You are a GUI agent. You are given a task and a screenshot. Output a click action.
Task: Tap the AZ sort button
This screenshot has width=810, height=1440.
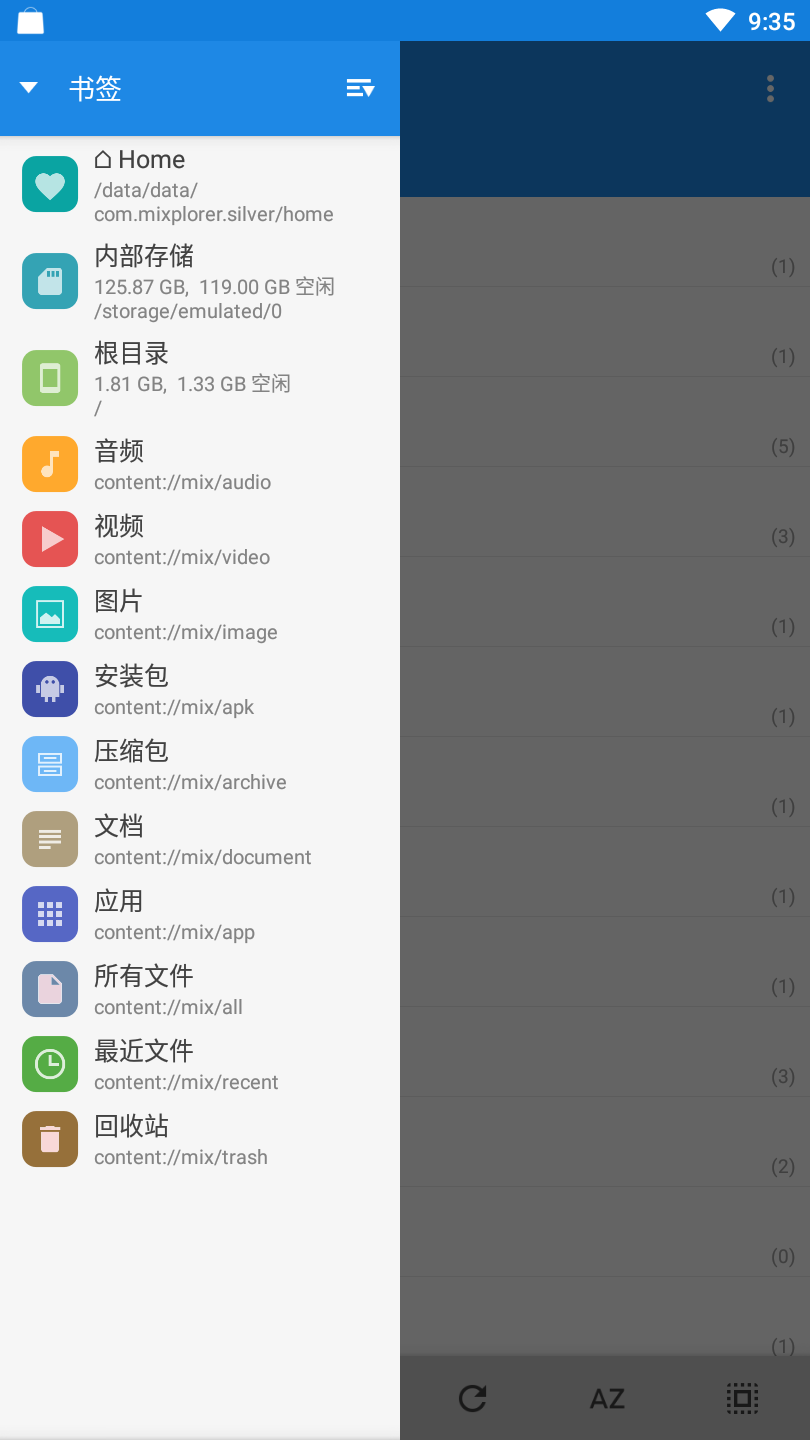pos(607,1398)
